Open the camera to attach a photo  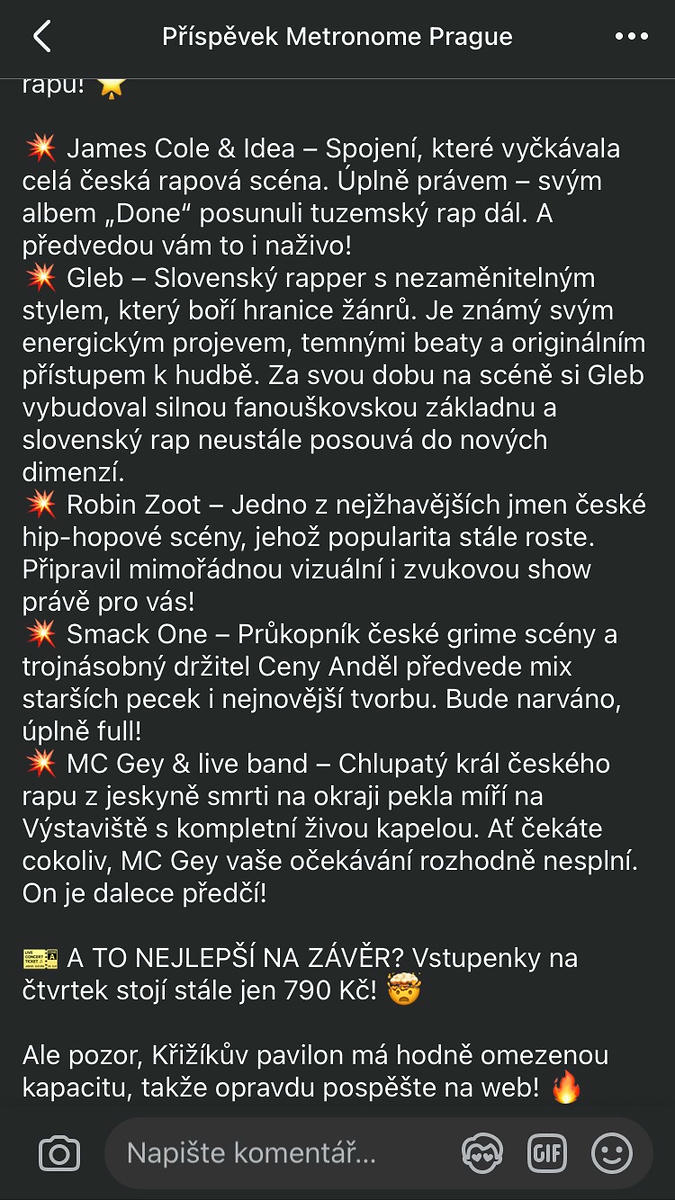[x=59, y=1153]
